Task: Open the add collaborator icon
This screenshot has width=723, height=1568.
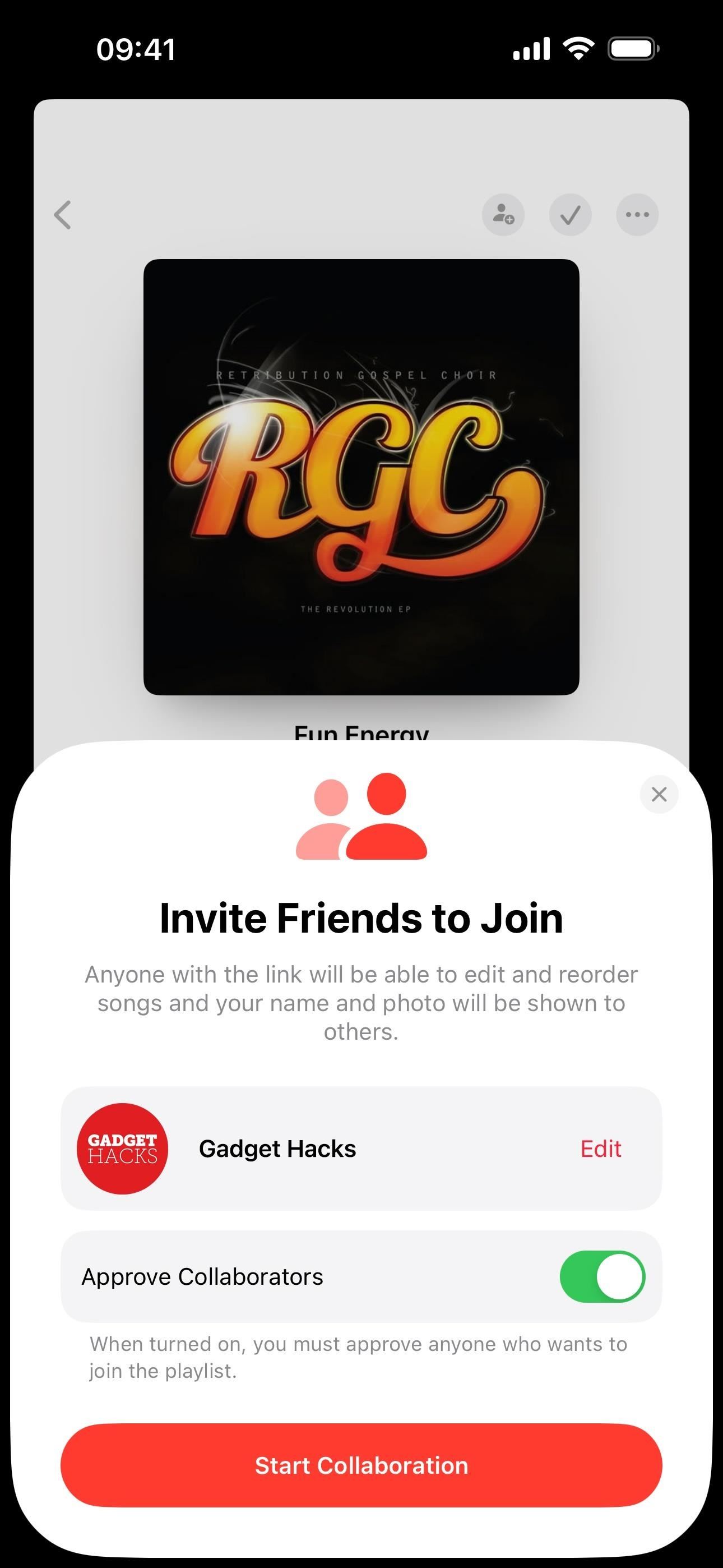Action: (503, 215)
